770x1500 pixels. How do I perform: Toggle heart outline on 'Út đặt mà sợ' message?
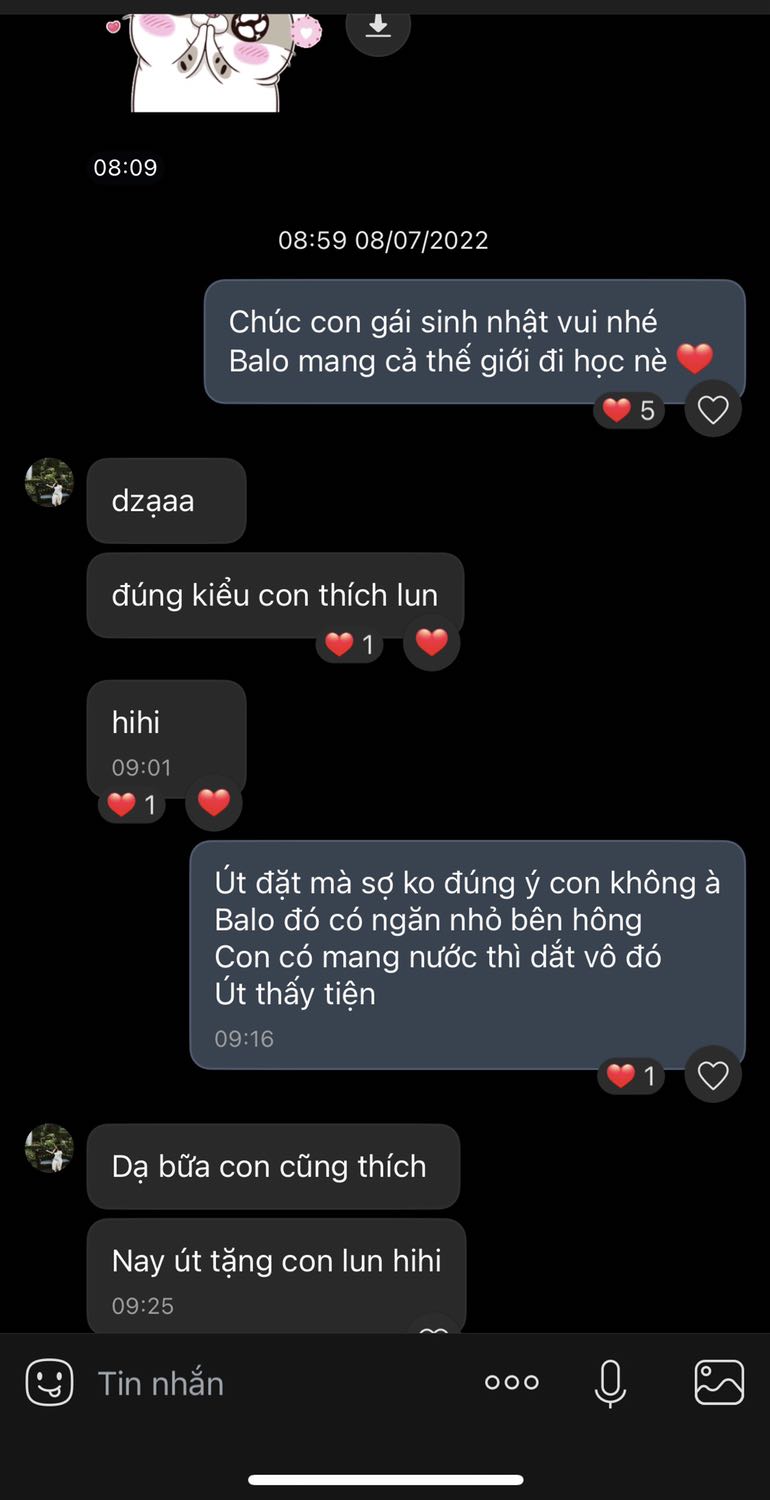[x=713, y=1075]
